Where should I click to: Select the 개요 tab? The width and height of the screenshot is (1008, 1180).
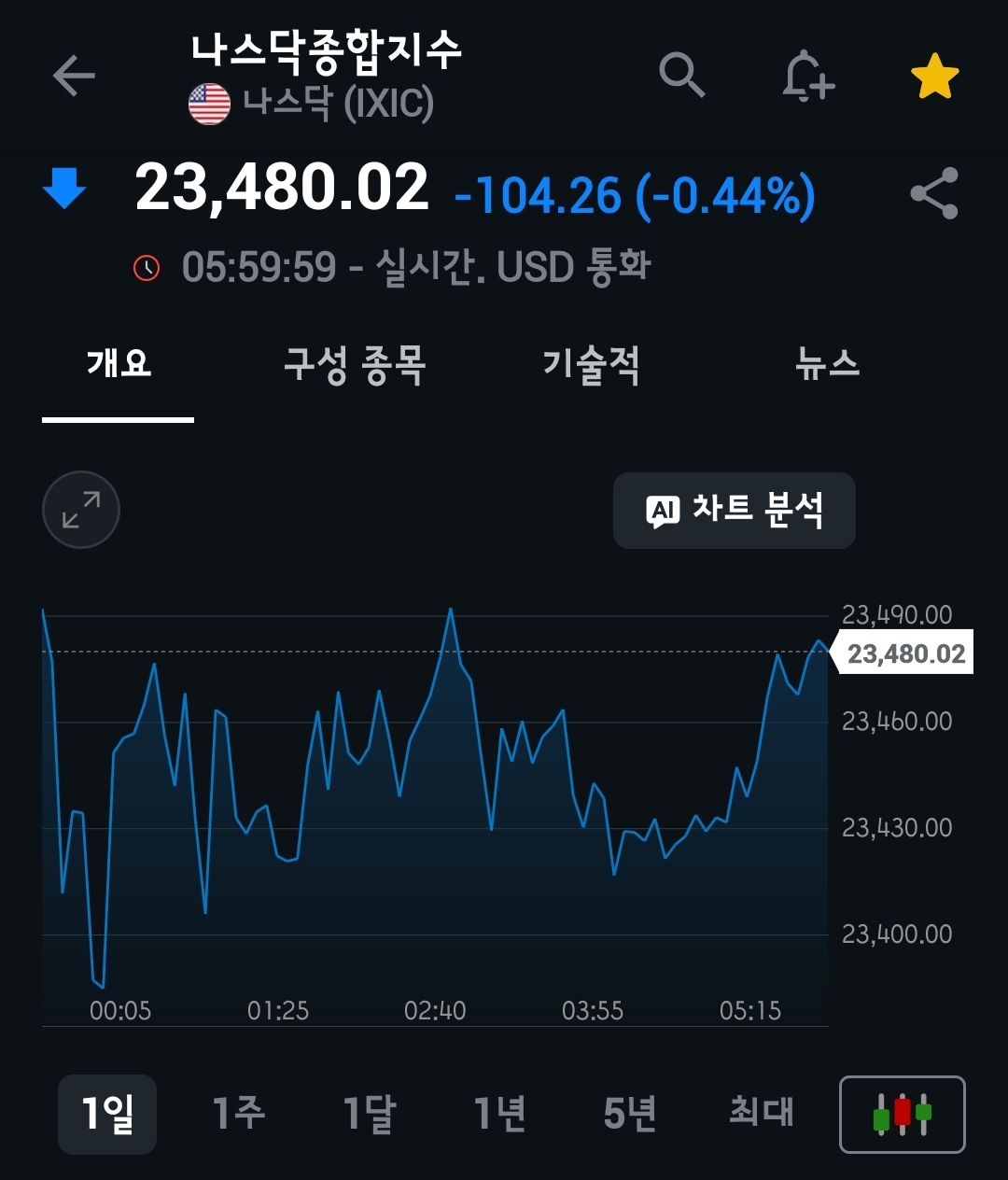pyautogui.click(x=119, y=363)
